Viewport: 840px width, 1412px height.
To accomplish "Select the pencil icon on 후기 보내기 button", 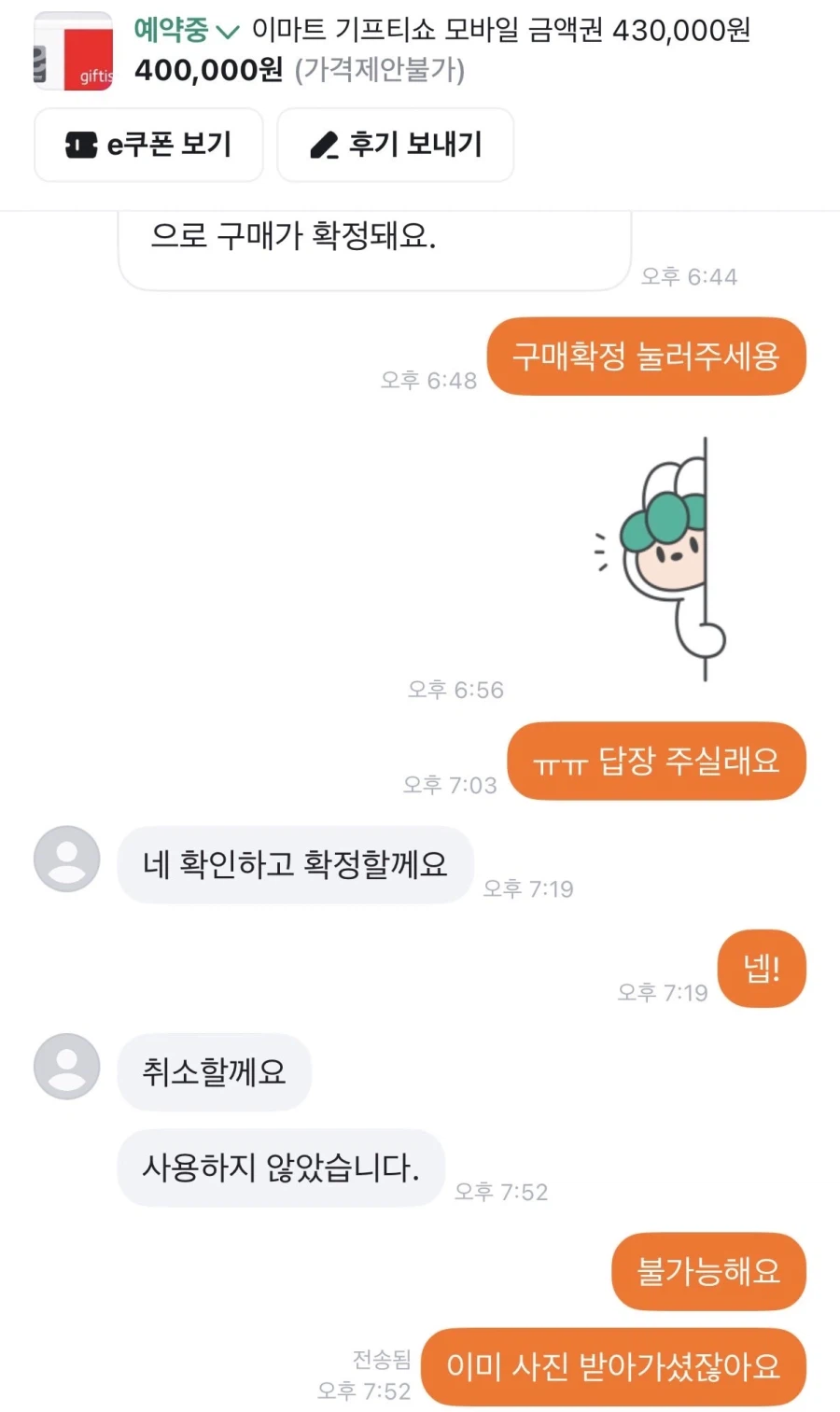I will [x=325, y=145].
